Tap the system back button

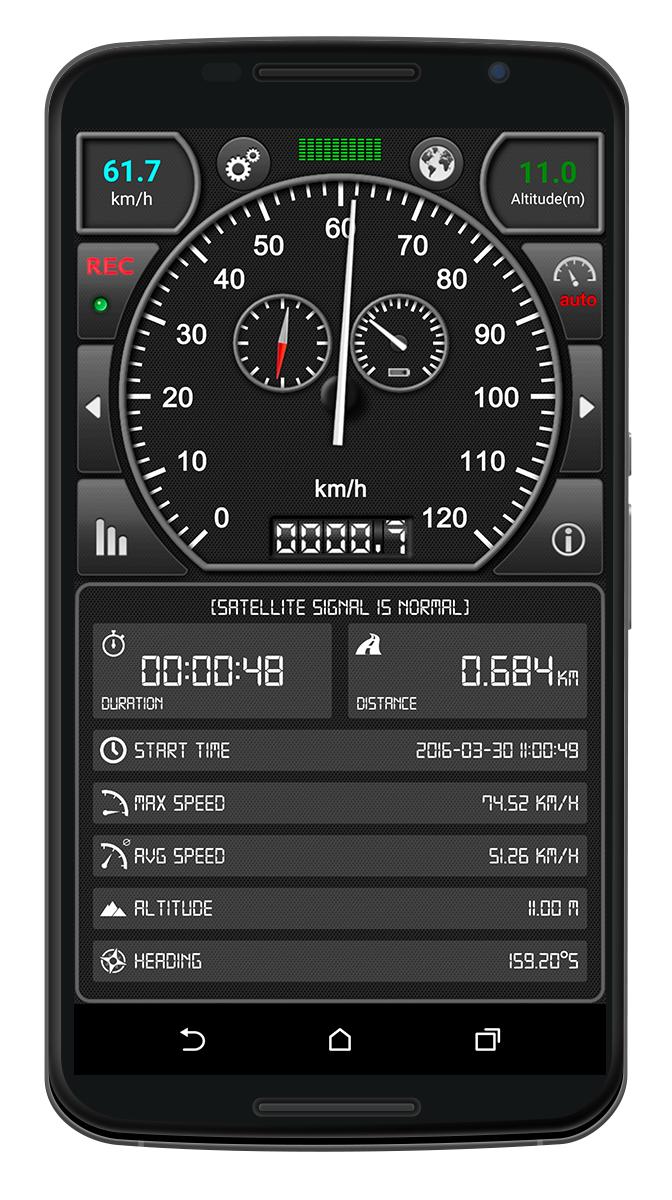coord(192,1040)
